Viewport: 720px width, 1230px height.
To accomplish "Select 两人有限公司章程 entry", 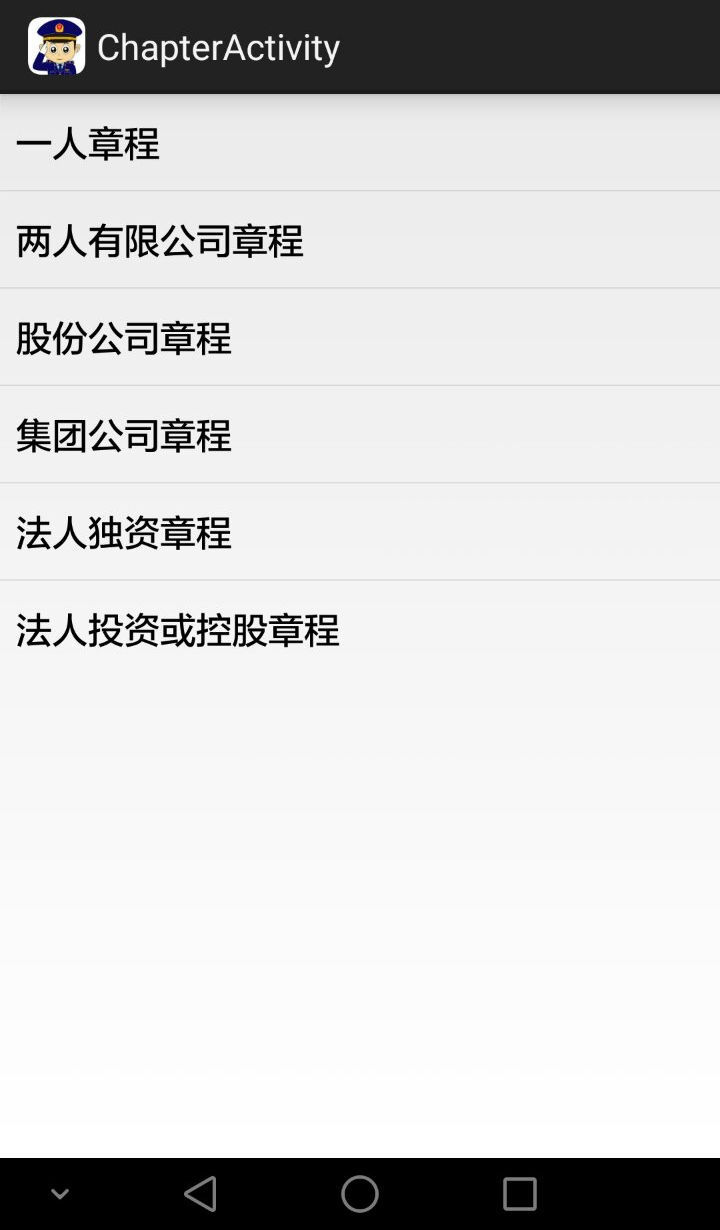I will click(x=360, y=240).
